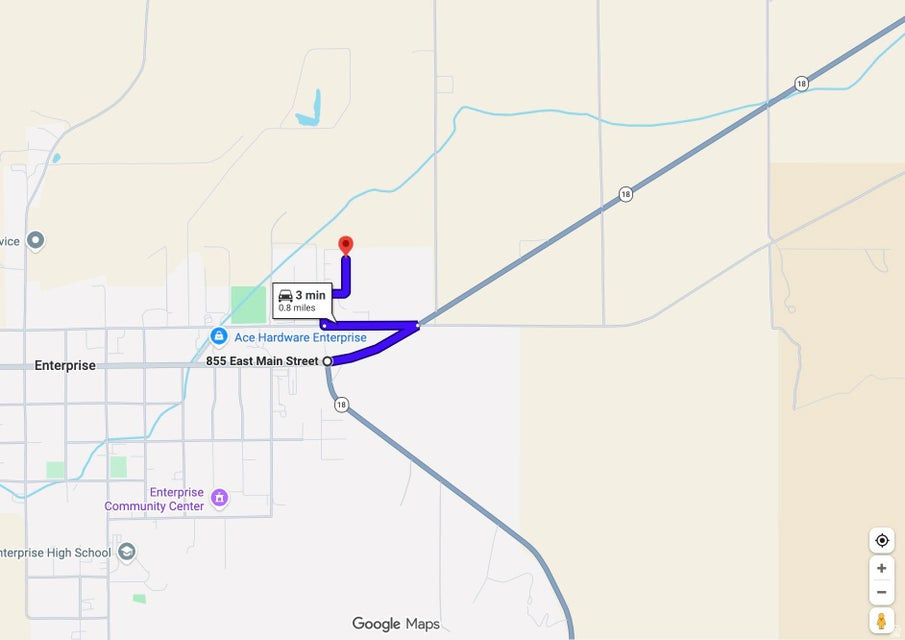The width and height of the screenshot is (905, 640).
Task: Center map on my current location
Action: coord(881,540)
